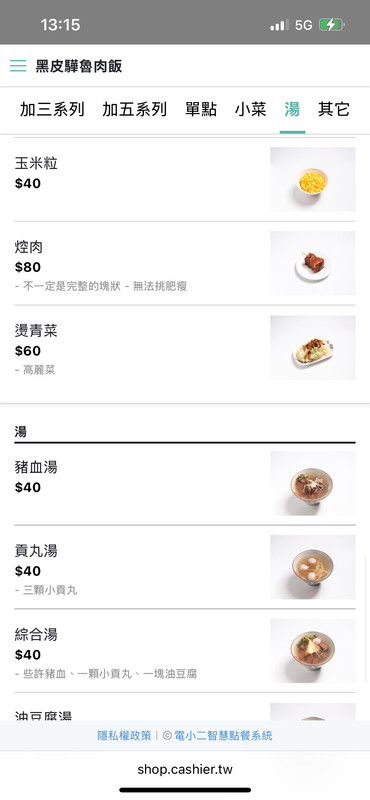This screenshot has width=370, height=800.
Task: Open the 豬血湯 menu item
Action: (185, 483)
